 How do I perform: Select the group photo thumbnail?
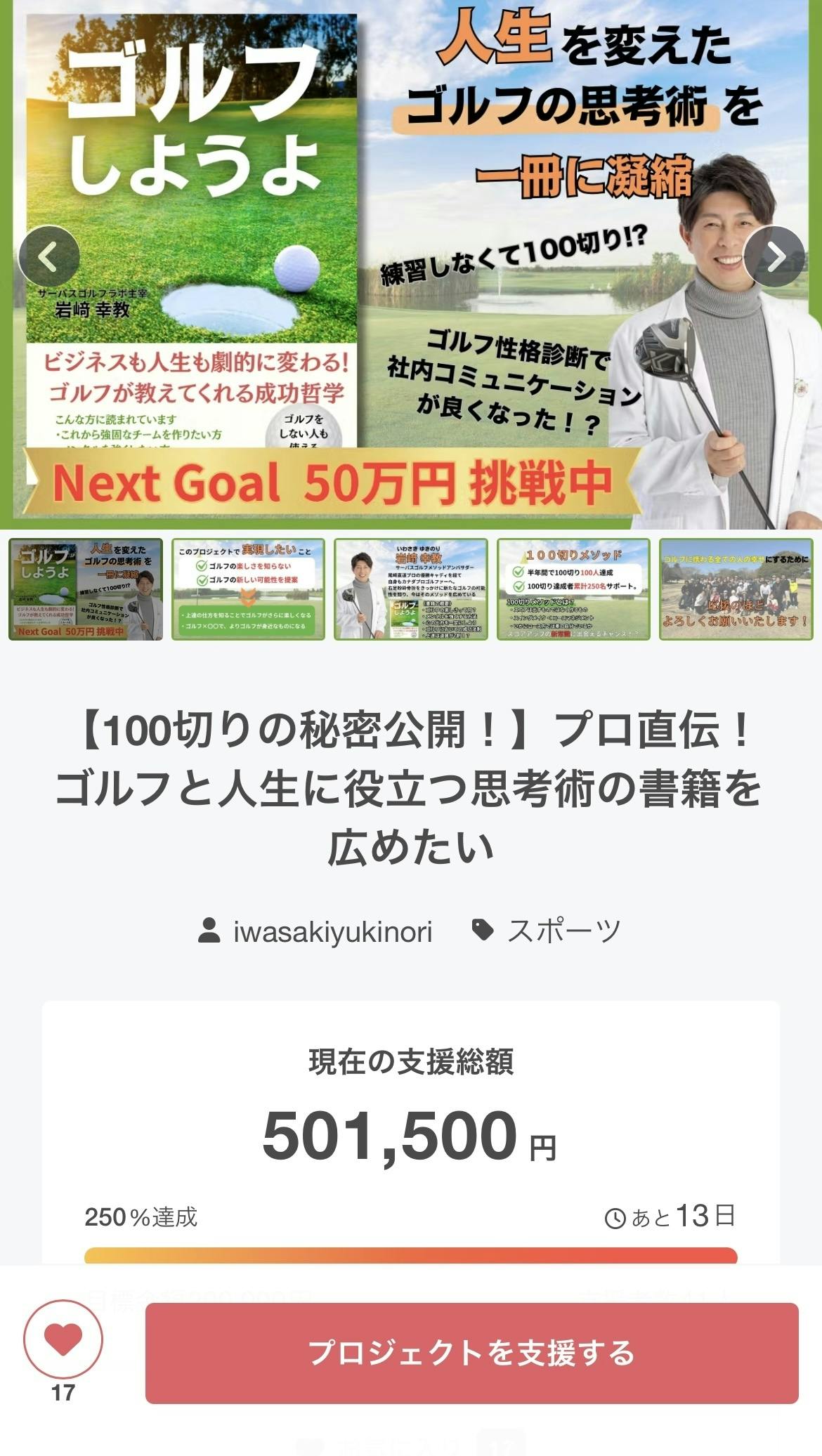(736, 589)
